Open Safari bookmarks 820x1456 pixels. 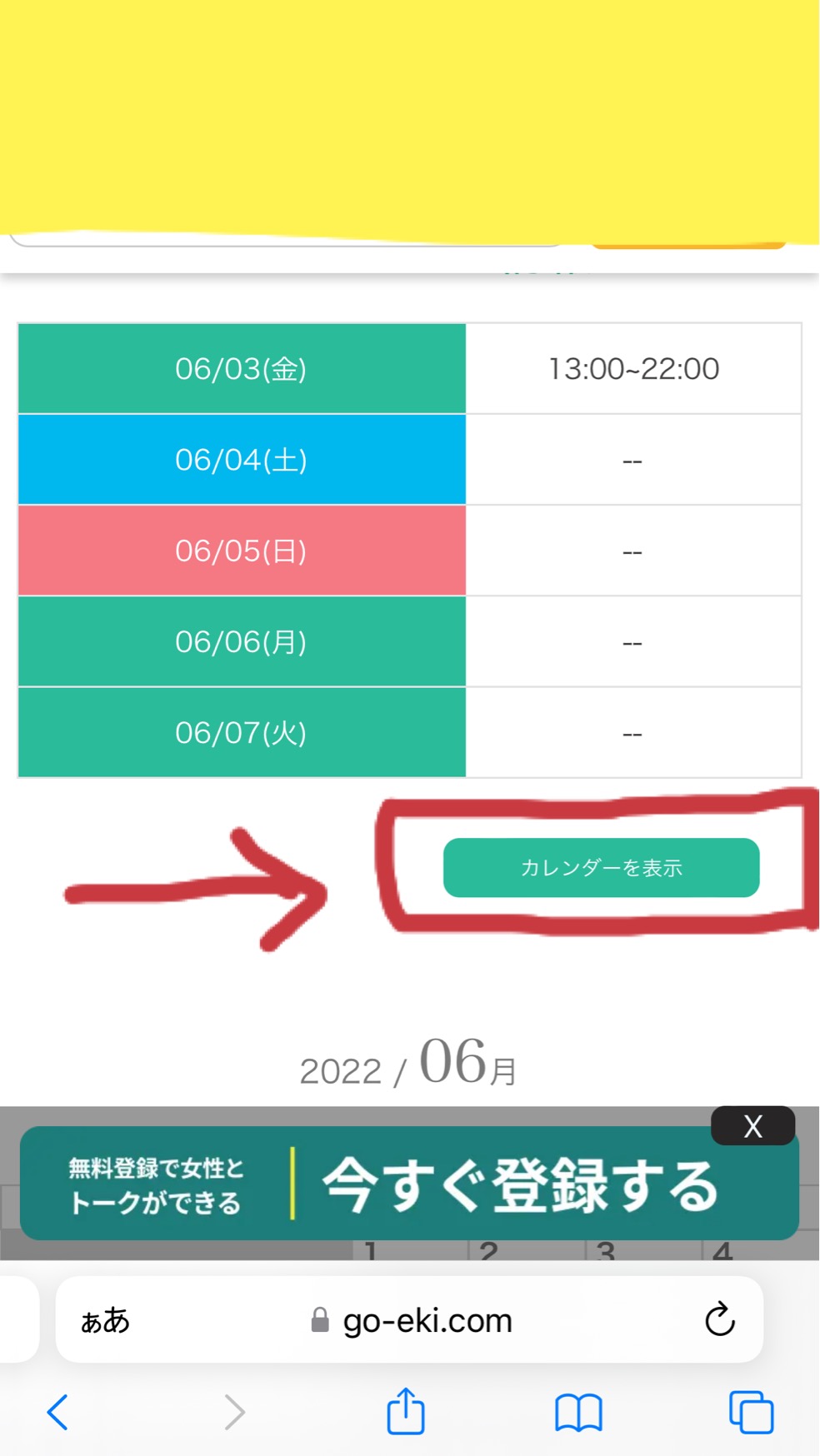tap(578, 1413)
